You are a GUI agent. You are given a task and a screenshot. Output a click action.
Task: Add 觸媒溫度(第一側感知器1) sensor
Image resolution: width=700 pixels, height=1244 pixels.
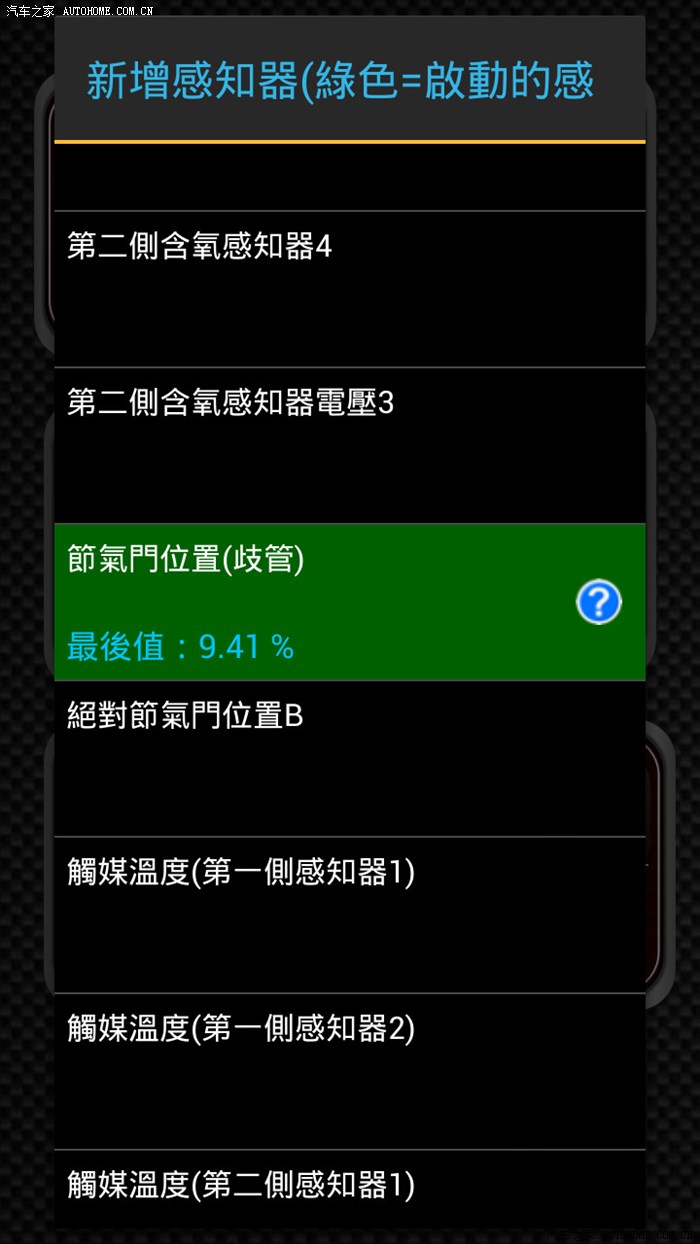[349, 914]
